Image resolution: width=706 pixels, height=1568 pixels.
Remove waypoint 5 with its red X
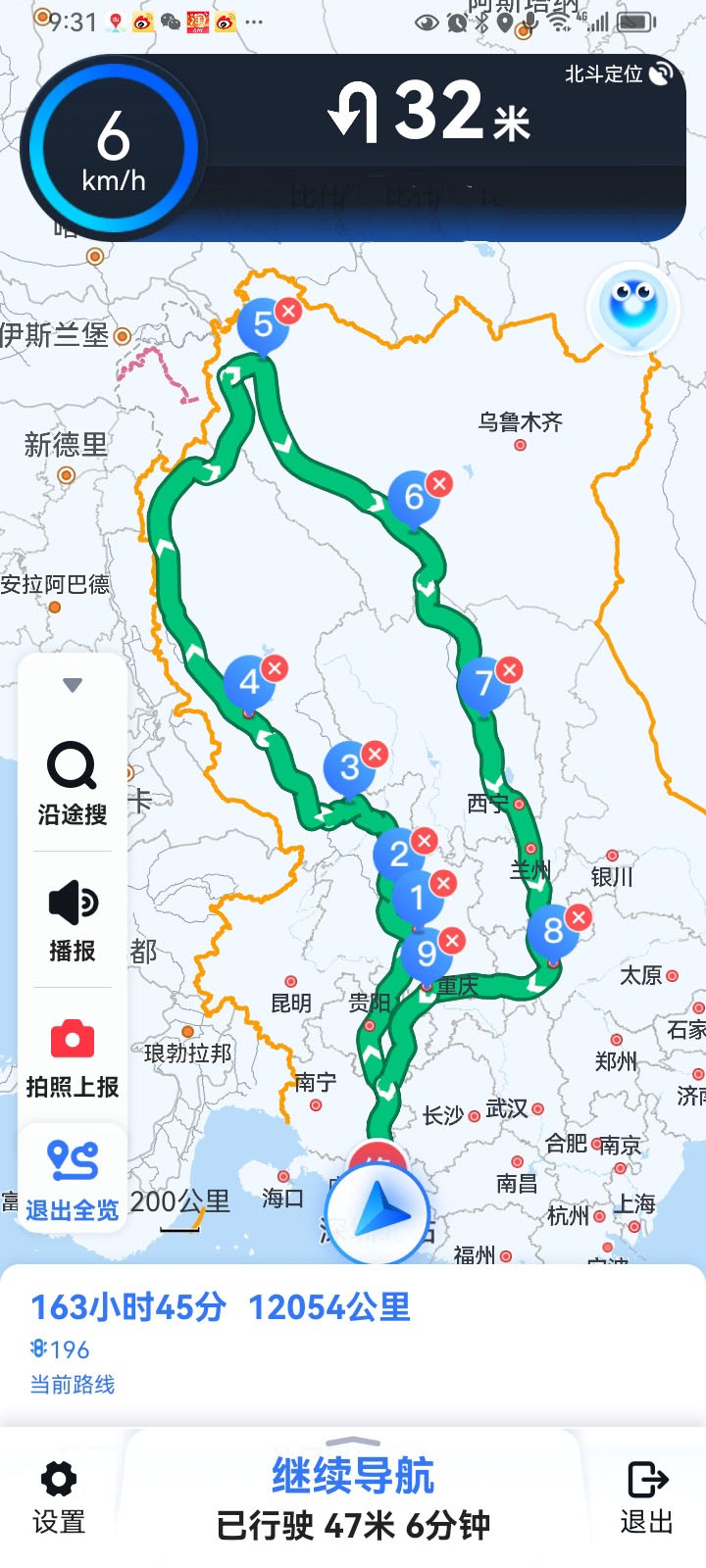[288, 311]
